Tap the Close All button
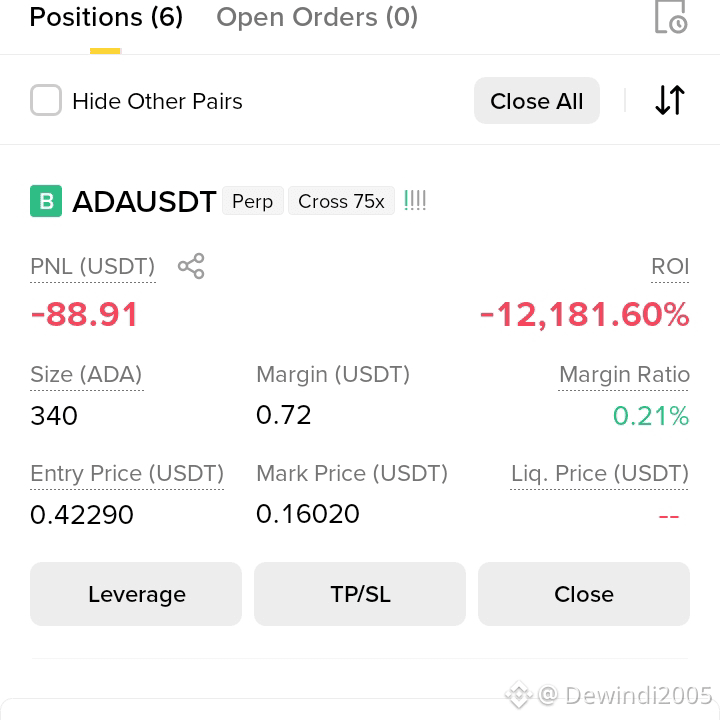The image size is (720, 720). [x=536, y=101]
